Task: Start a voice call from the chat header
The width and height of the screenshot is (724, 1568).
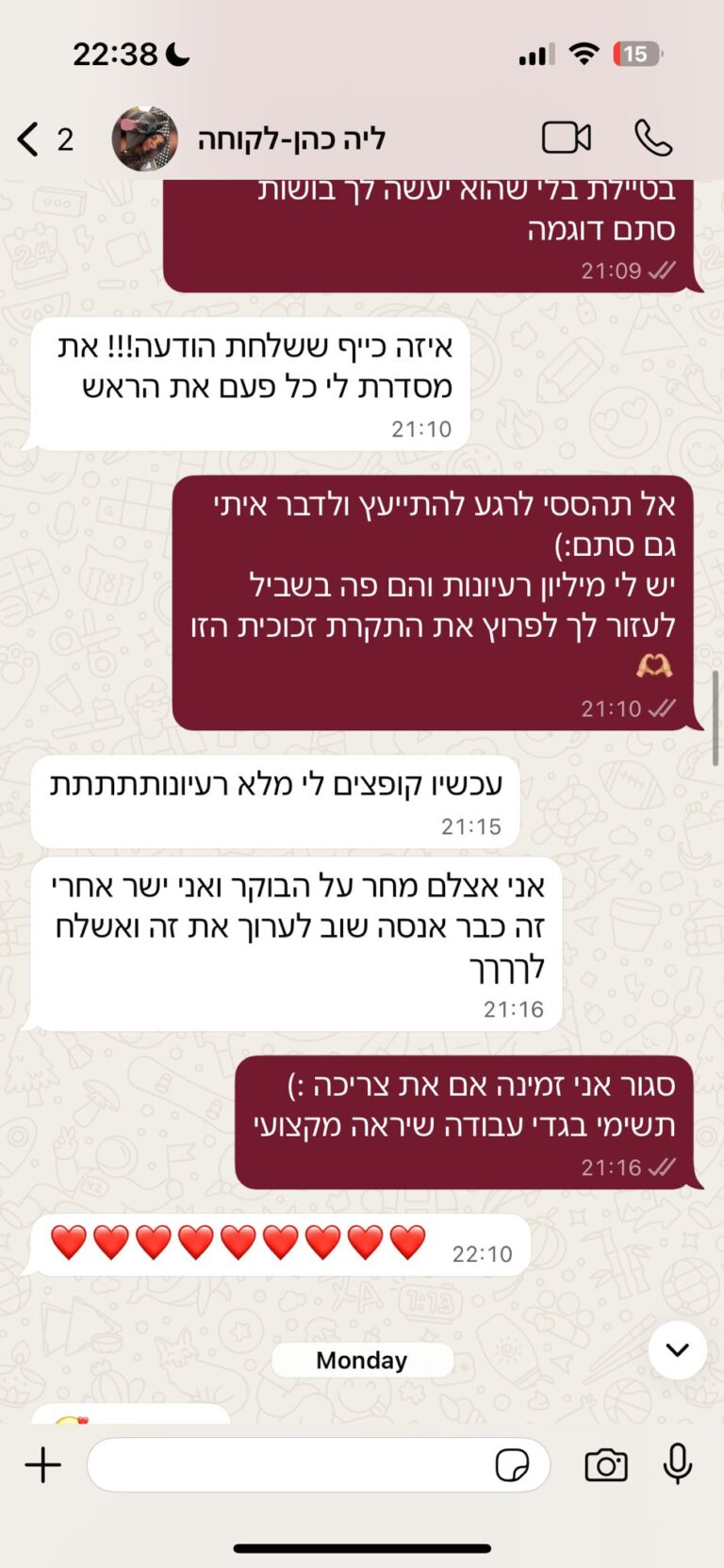Action: click(x=654, y=138)
